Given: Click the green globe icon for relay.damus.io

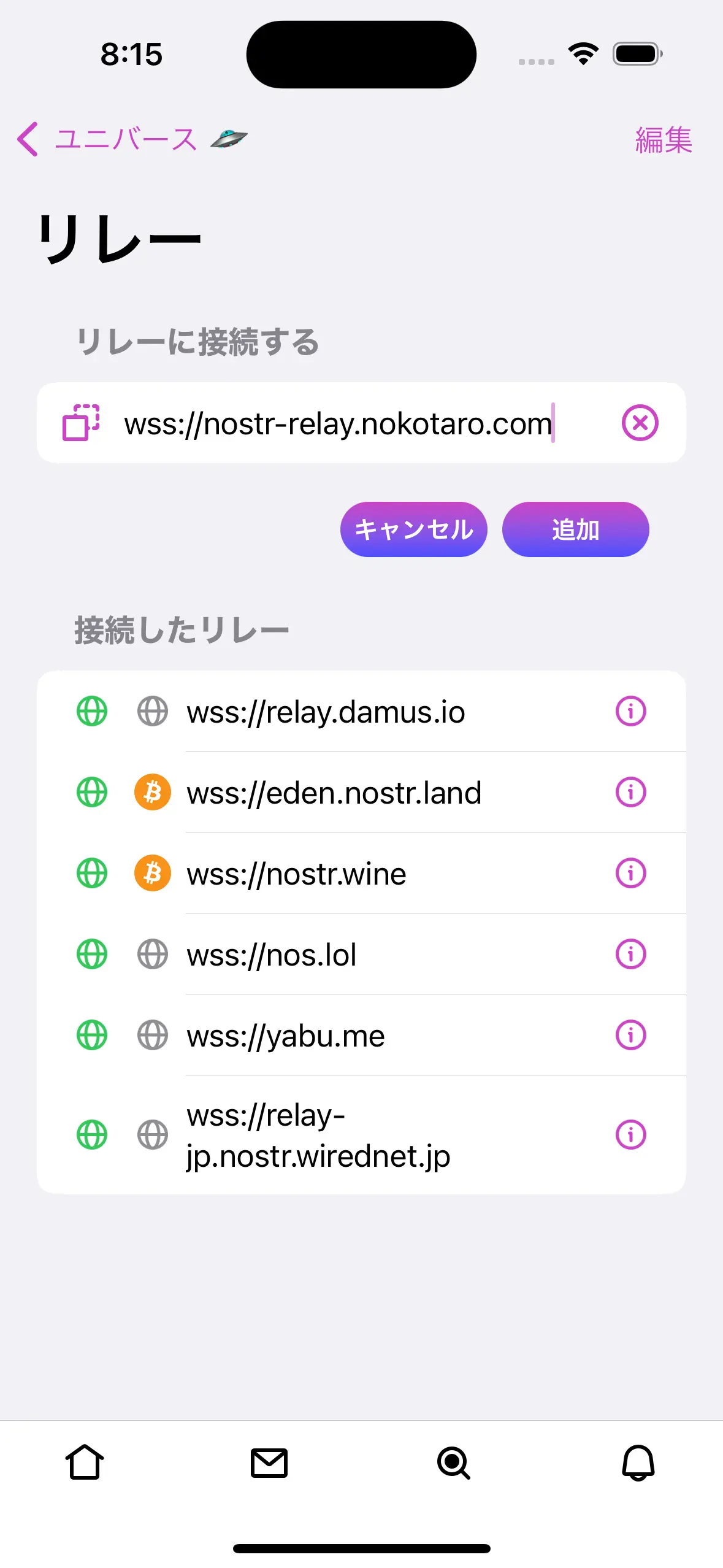Looking at the screenshot, I should (x=91, y=711).
